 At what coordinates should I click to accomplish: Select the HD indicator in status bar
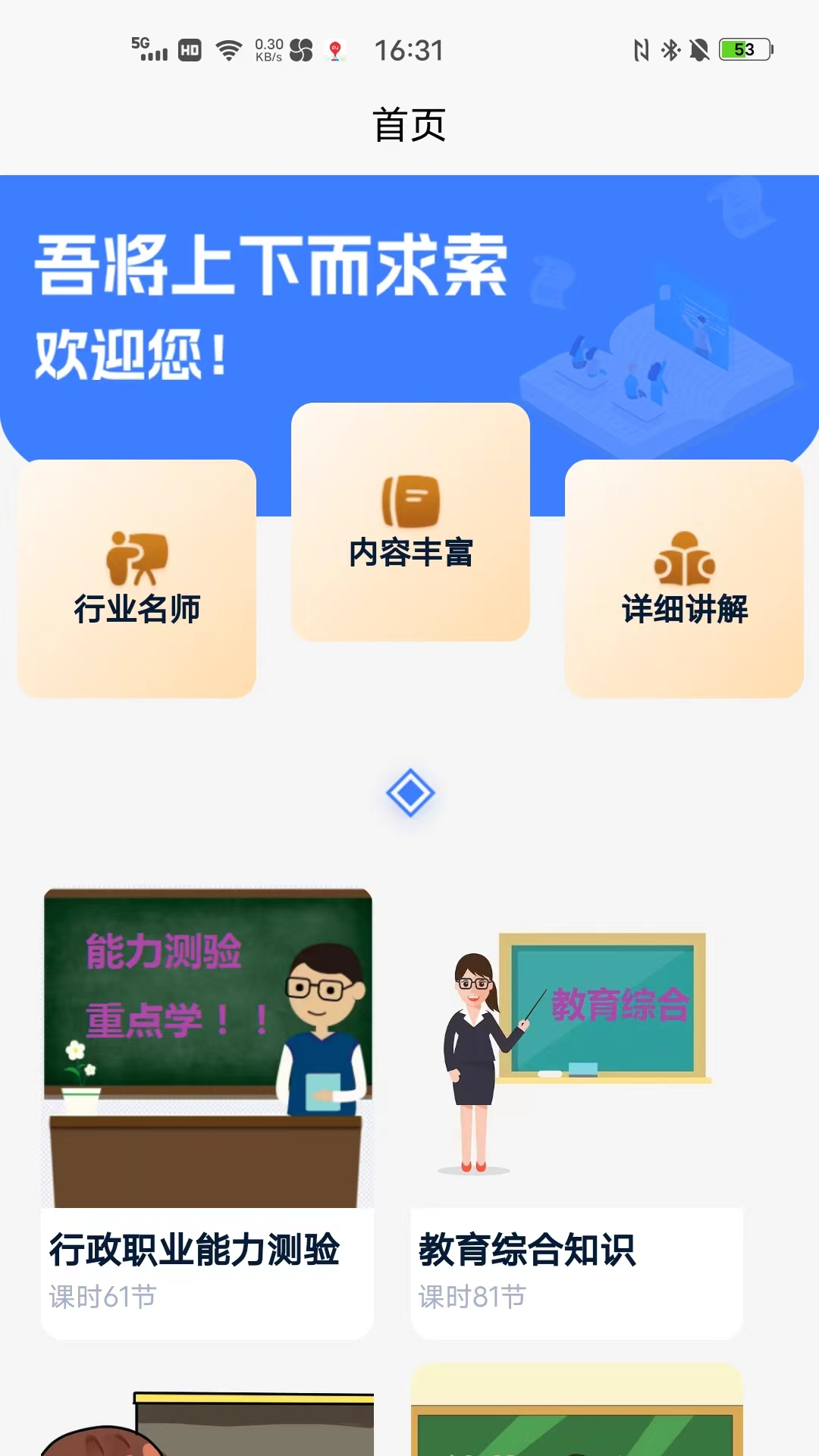[x=190, y=48]
